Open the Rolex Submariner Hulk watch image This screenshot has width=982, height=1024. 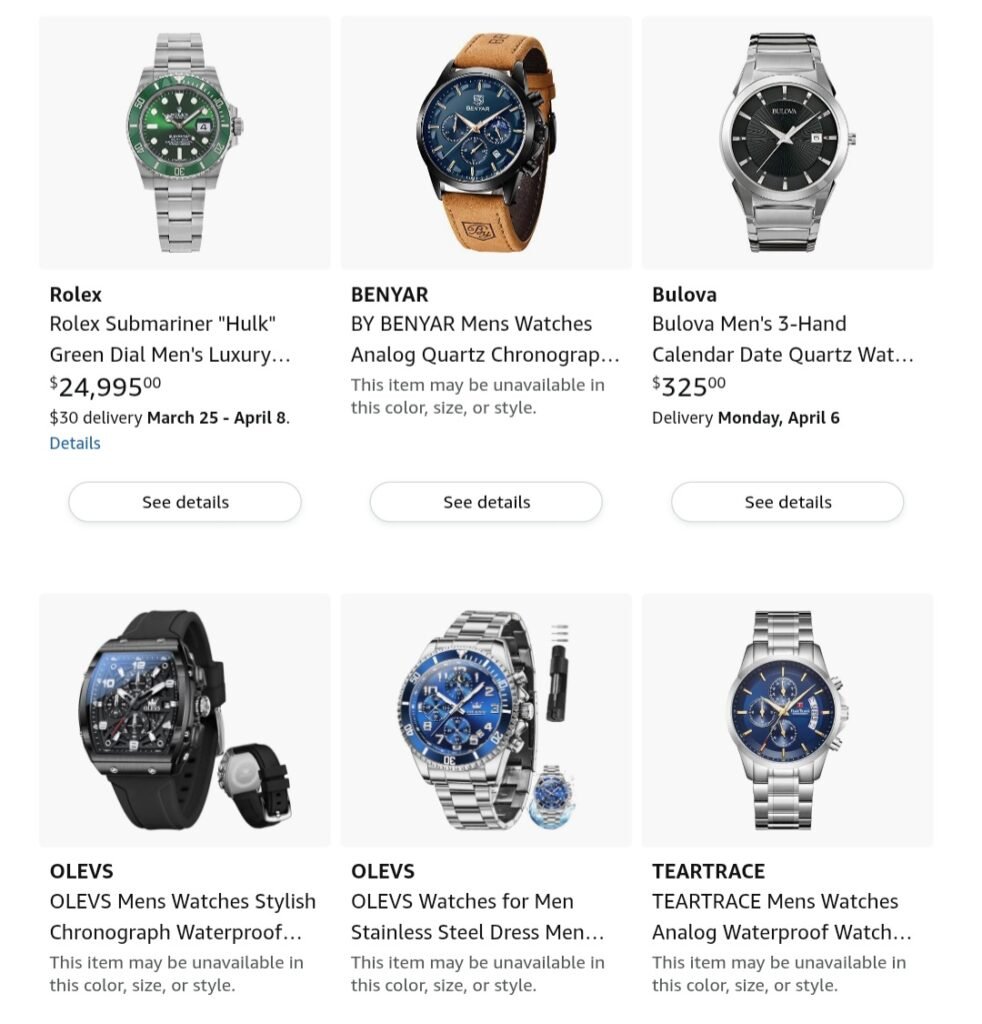coord(184,142)
